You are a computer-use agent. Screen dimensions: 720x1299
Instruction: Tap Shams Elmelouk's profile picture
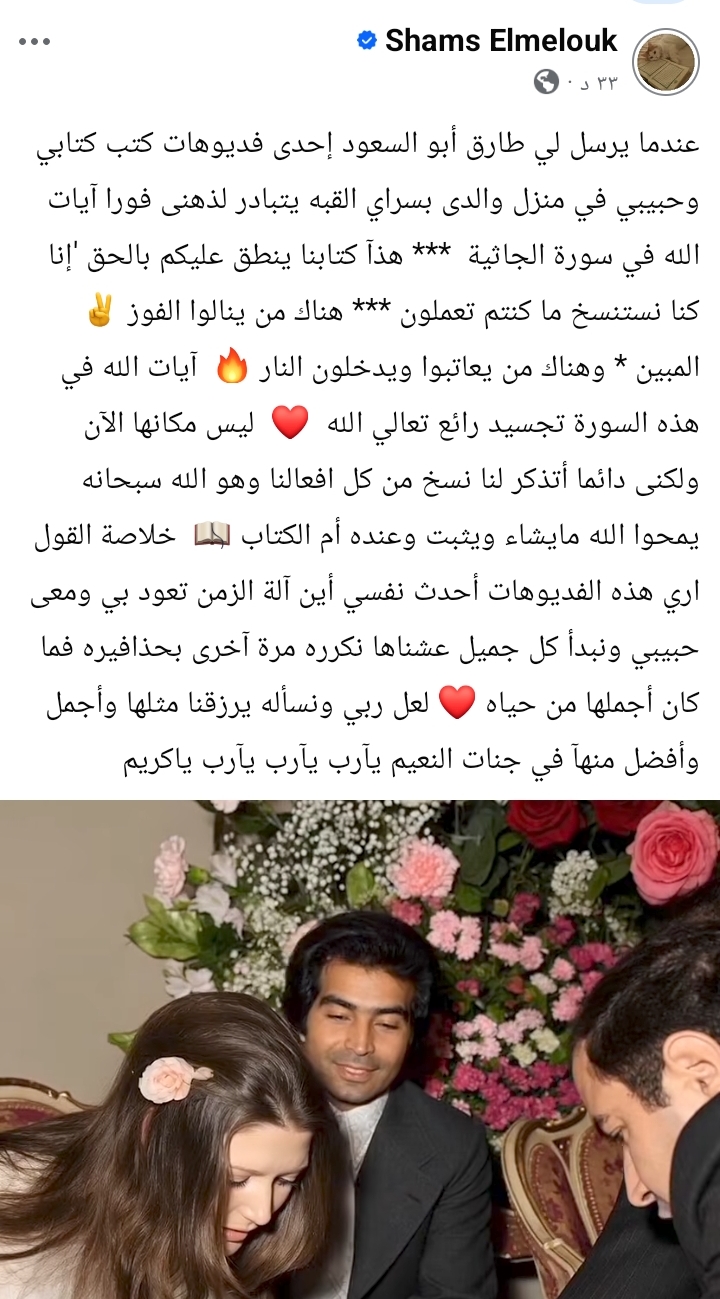click(x=667, y=60)
